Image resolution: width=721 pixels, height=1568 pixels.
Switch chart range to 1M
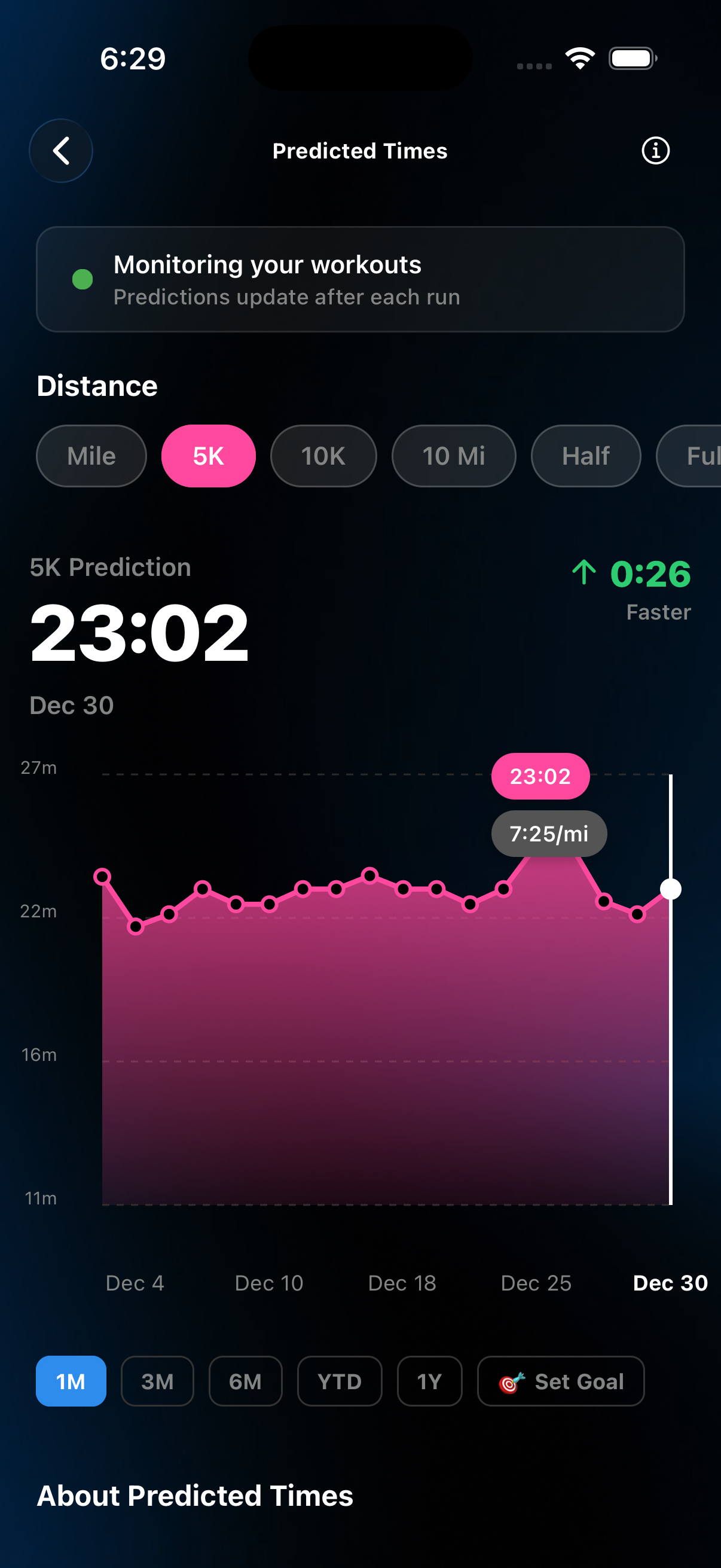tap(71, 1381)
